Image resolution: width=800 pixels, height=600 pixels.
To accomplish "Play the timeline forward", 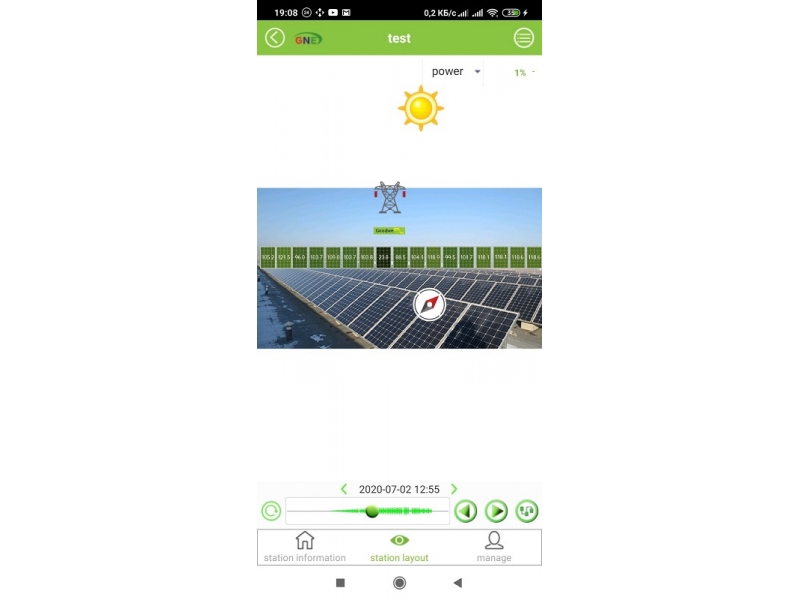I will (496, 511).
